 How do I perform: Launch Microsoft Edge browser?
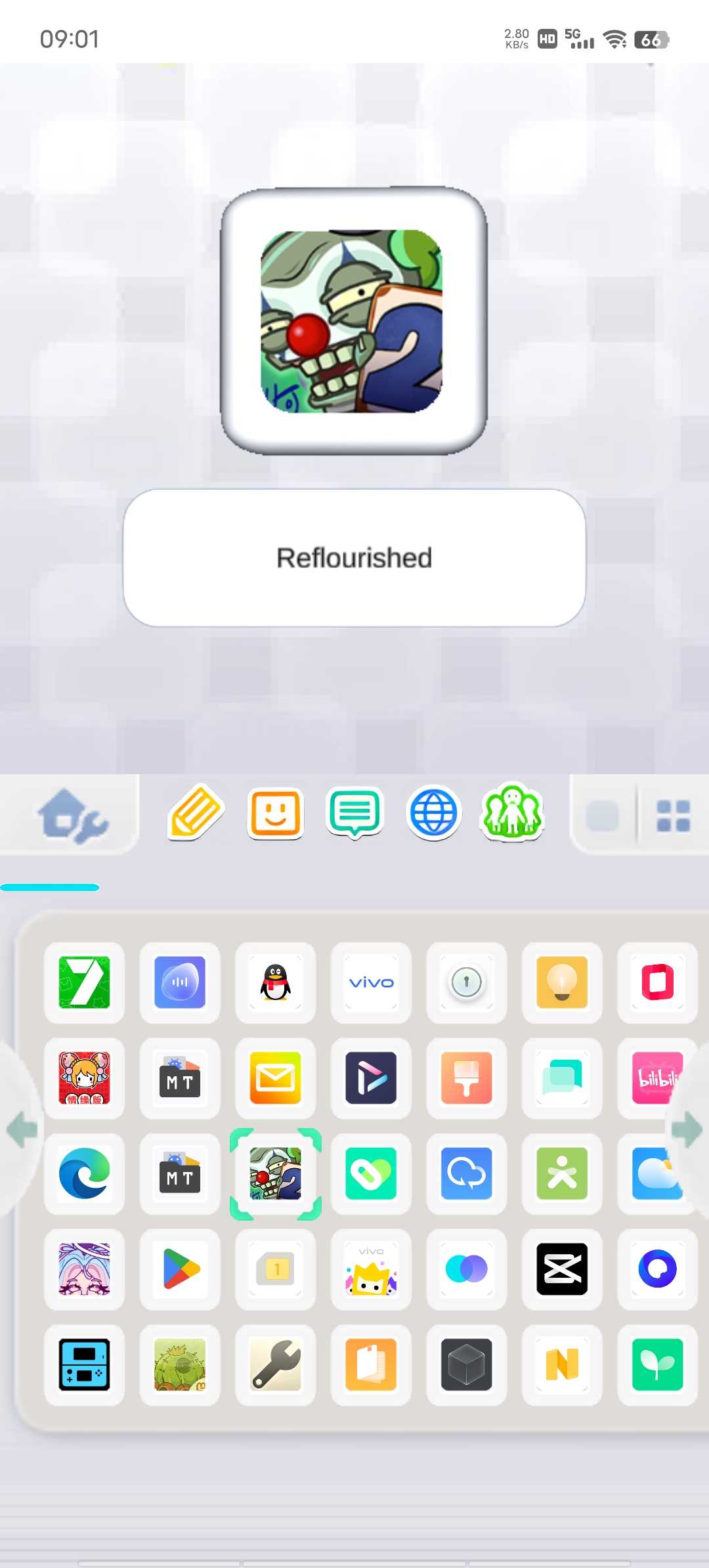click(85, 1173)
